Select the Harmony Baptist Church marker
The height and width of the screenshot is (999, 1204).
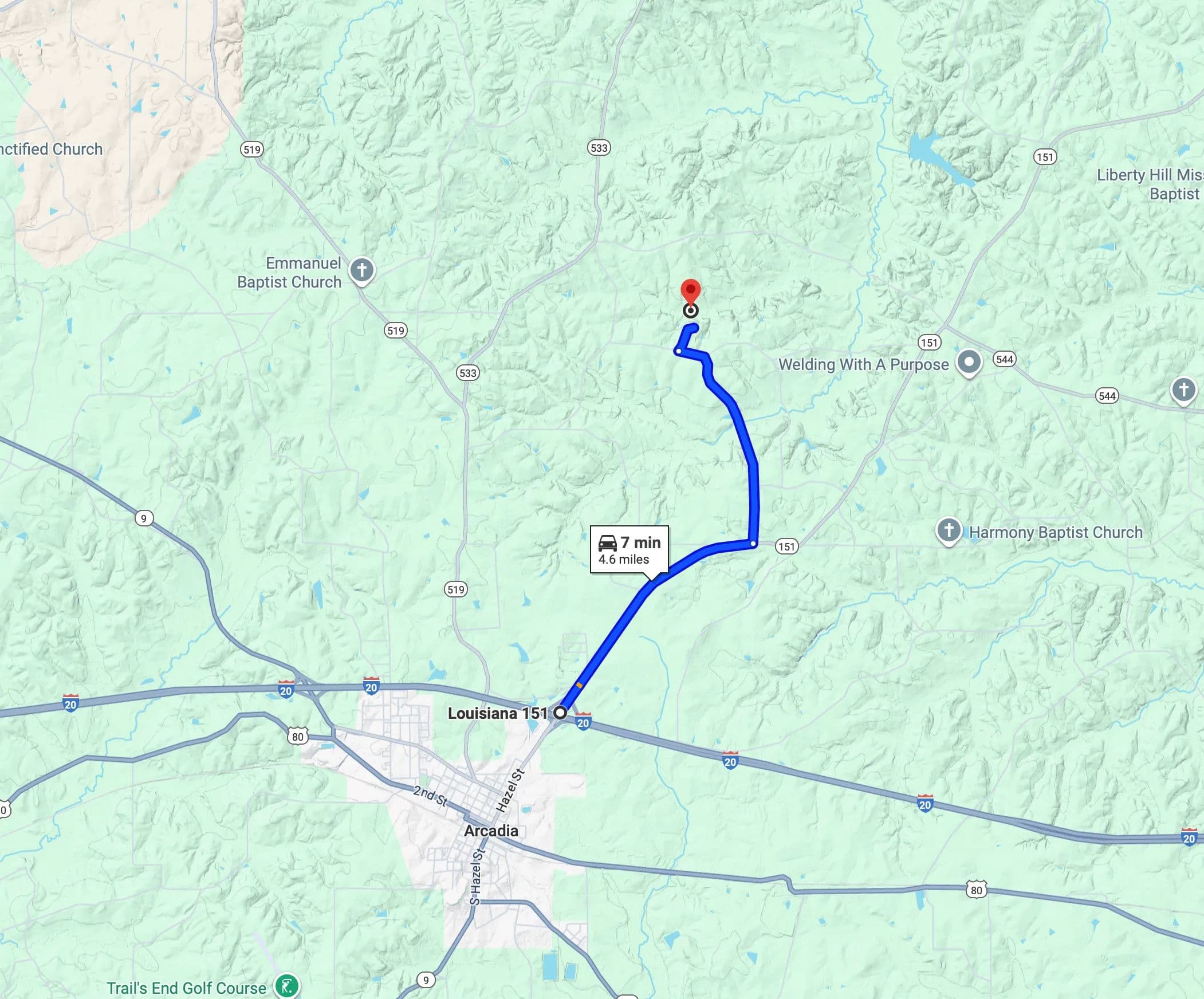click(949, 530)
